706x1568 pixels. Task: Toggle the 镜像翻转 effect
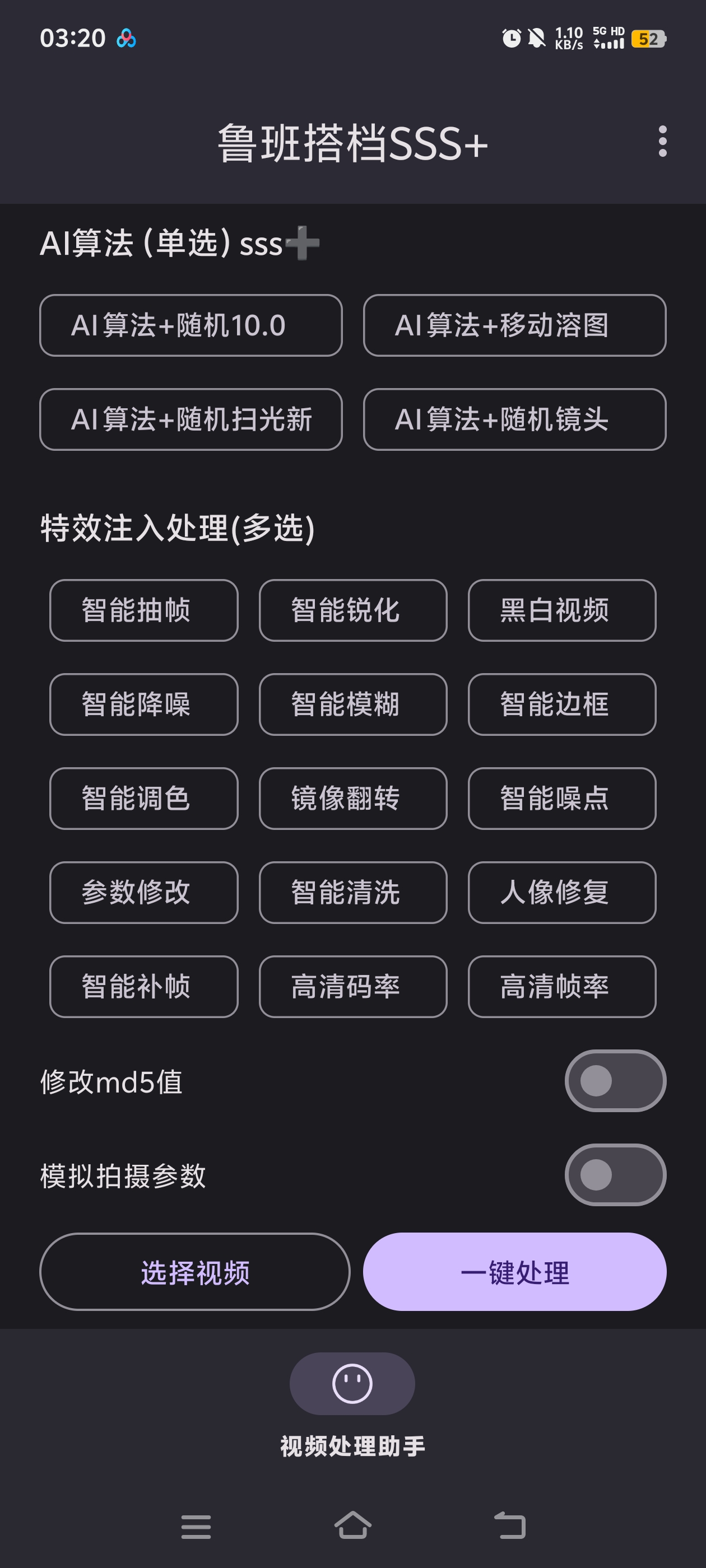354,799
